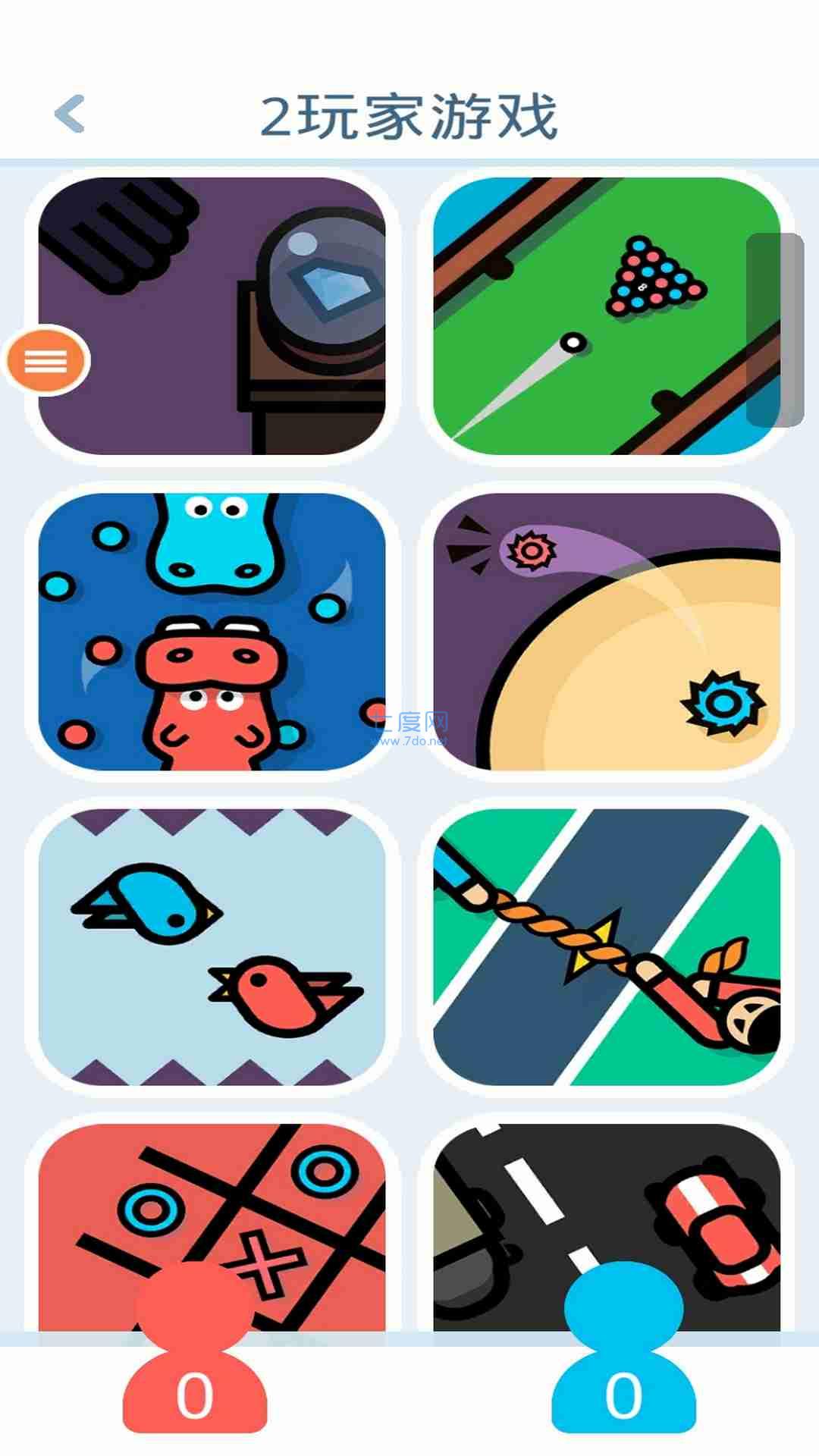Start the hungry hippos game
Viewport: 819px width, 1456px height.
click(212, 631)
